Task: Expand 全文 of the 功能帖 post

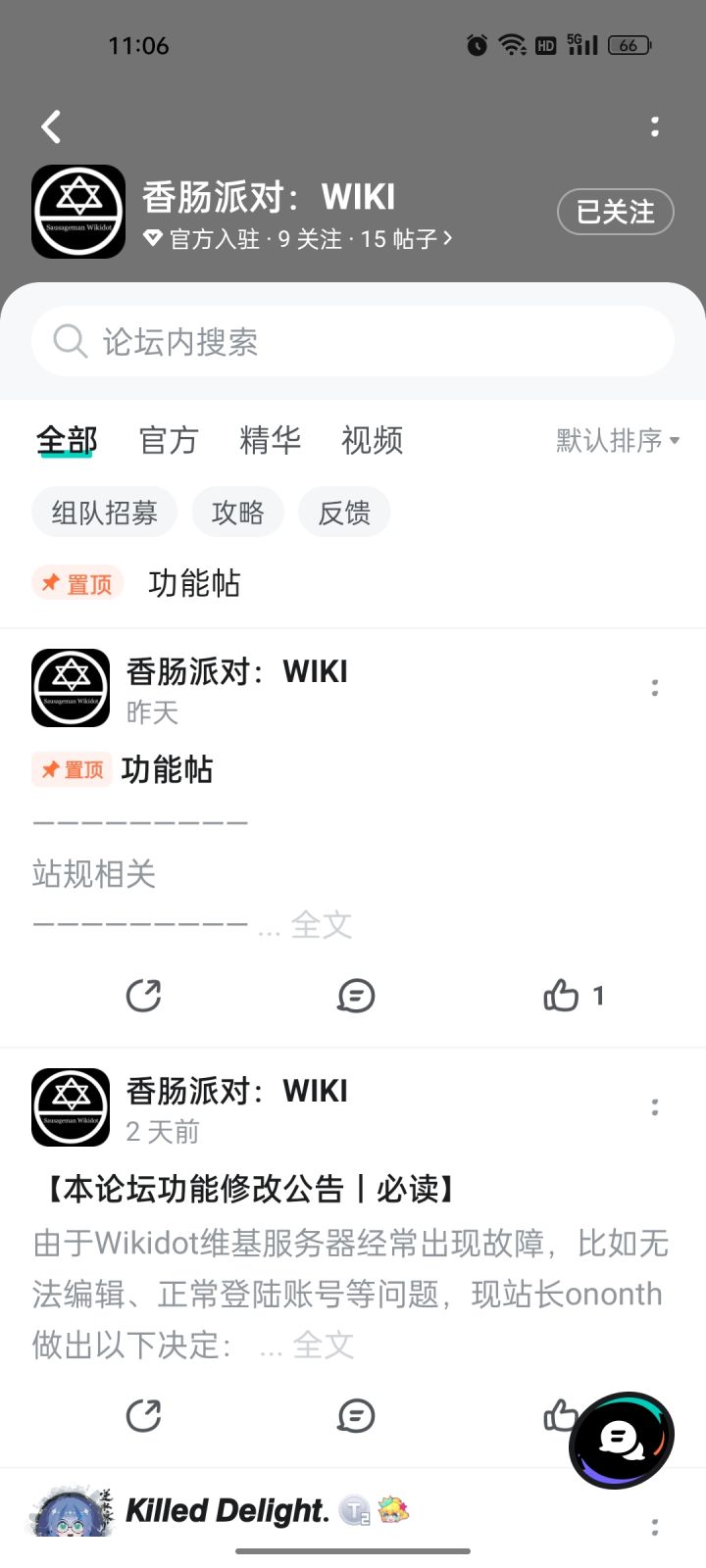Action: (x=322, y=924)
